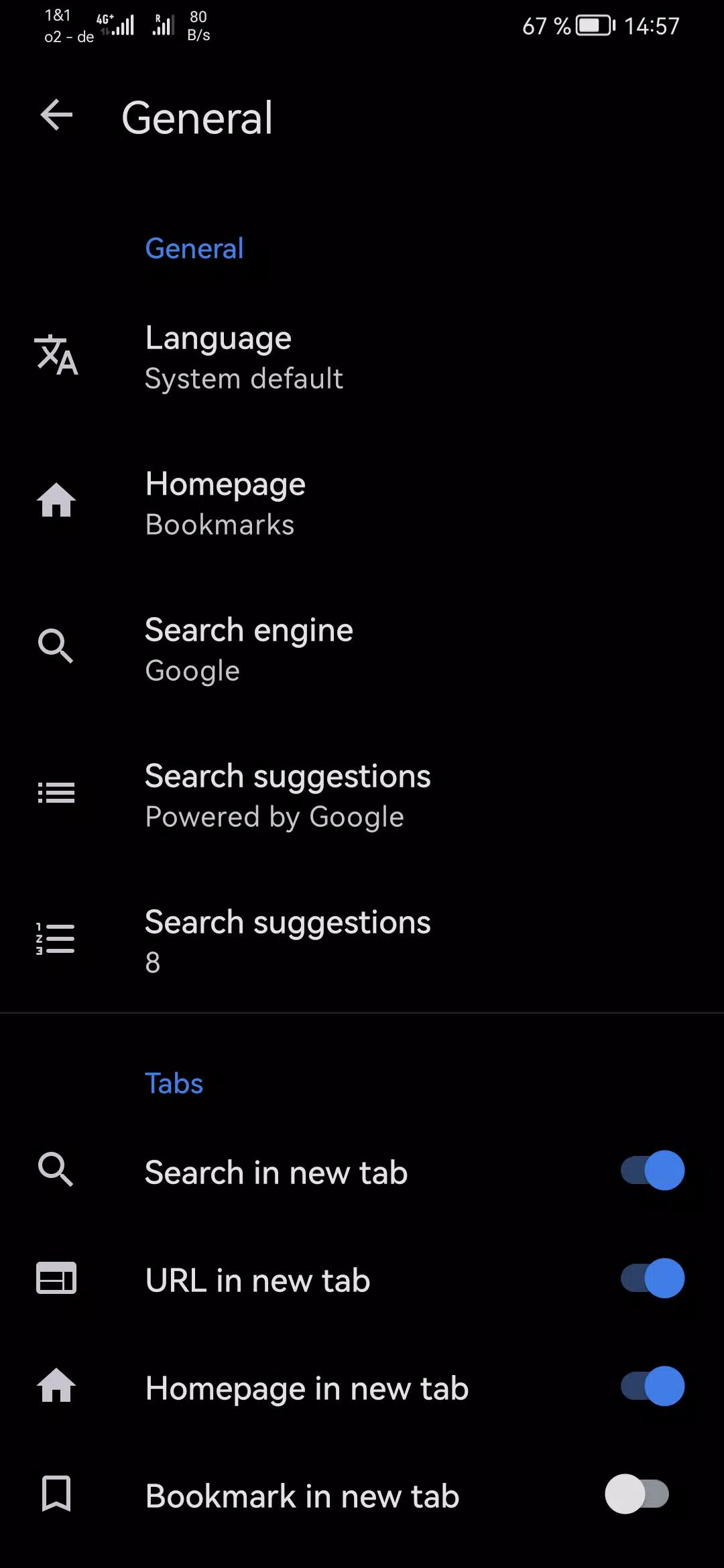Select the numbered list suggestions icon

tap(56, 938)
